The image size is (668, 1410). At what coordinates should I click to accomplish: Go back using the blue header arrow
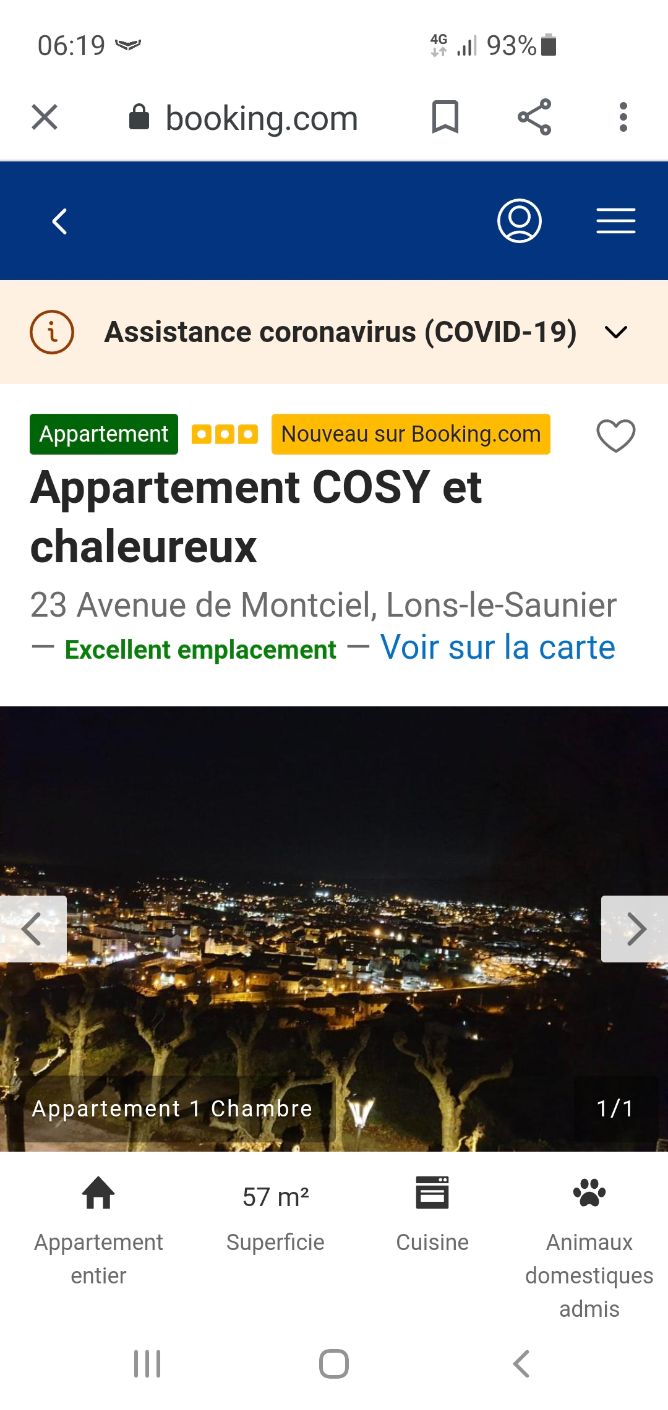click(x=60, y=221)
